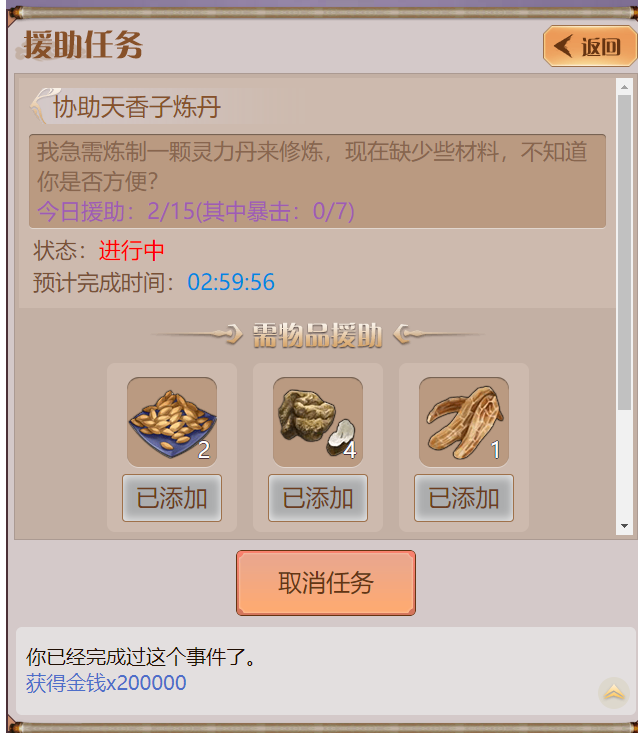The width and height of the screenshot is (638, 733).
Task: Tap the scrollbar down arrow
Action: pos(625,526)
